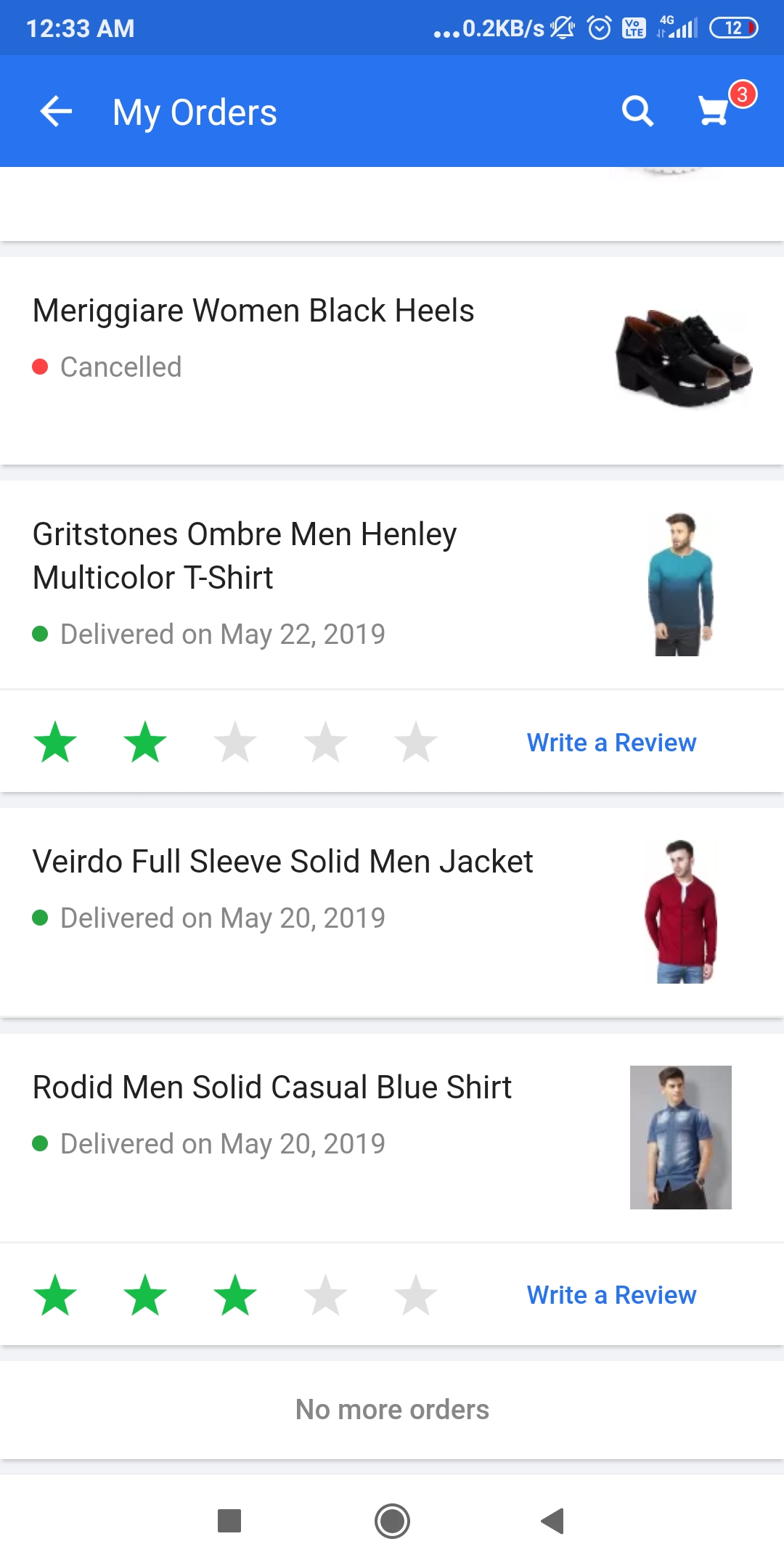
Task: Open search in the app bar
Action: click(x=637, y=112)
